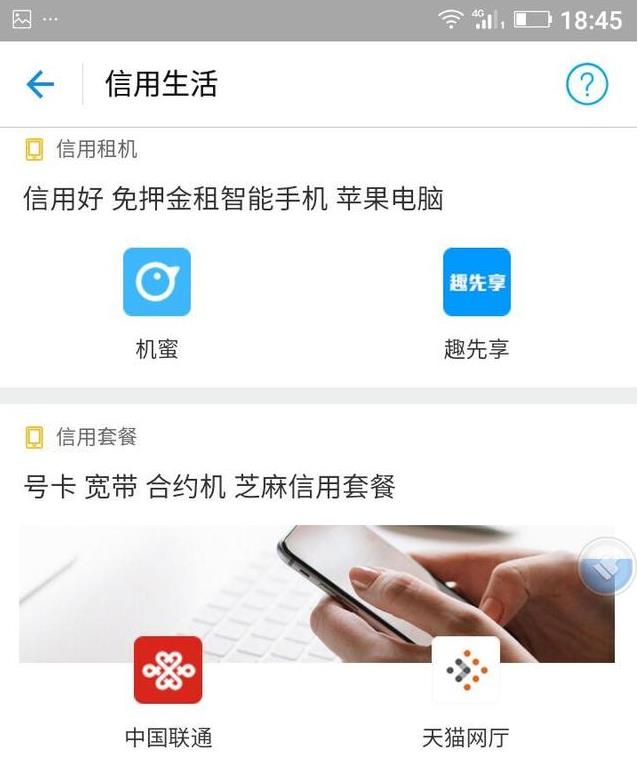639x767 pixels.
Task: Open the 机蜜 rental service
Action: [157, 282]
